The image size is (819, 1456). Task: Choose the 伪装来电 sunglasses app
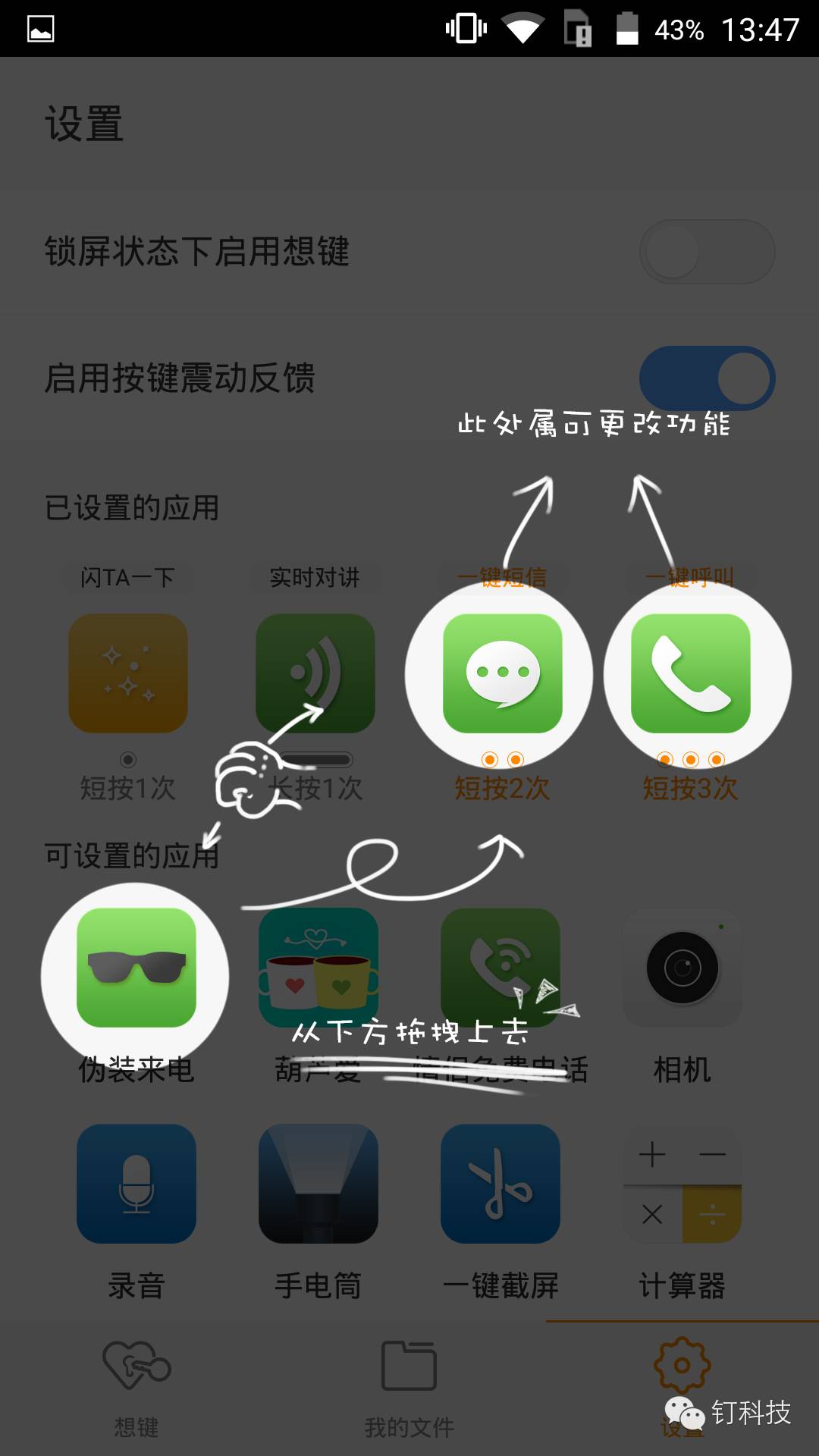[x=136, y=968]
